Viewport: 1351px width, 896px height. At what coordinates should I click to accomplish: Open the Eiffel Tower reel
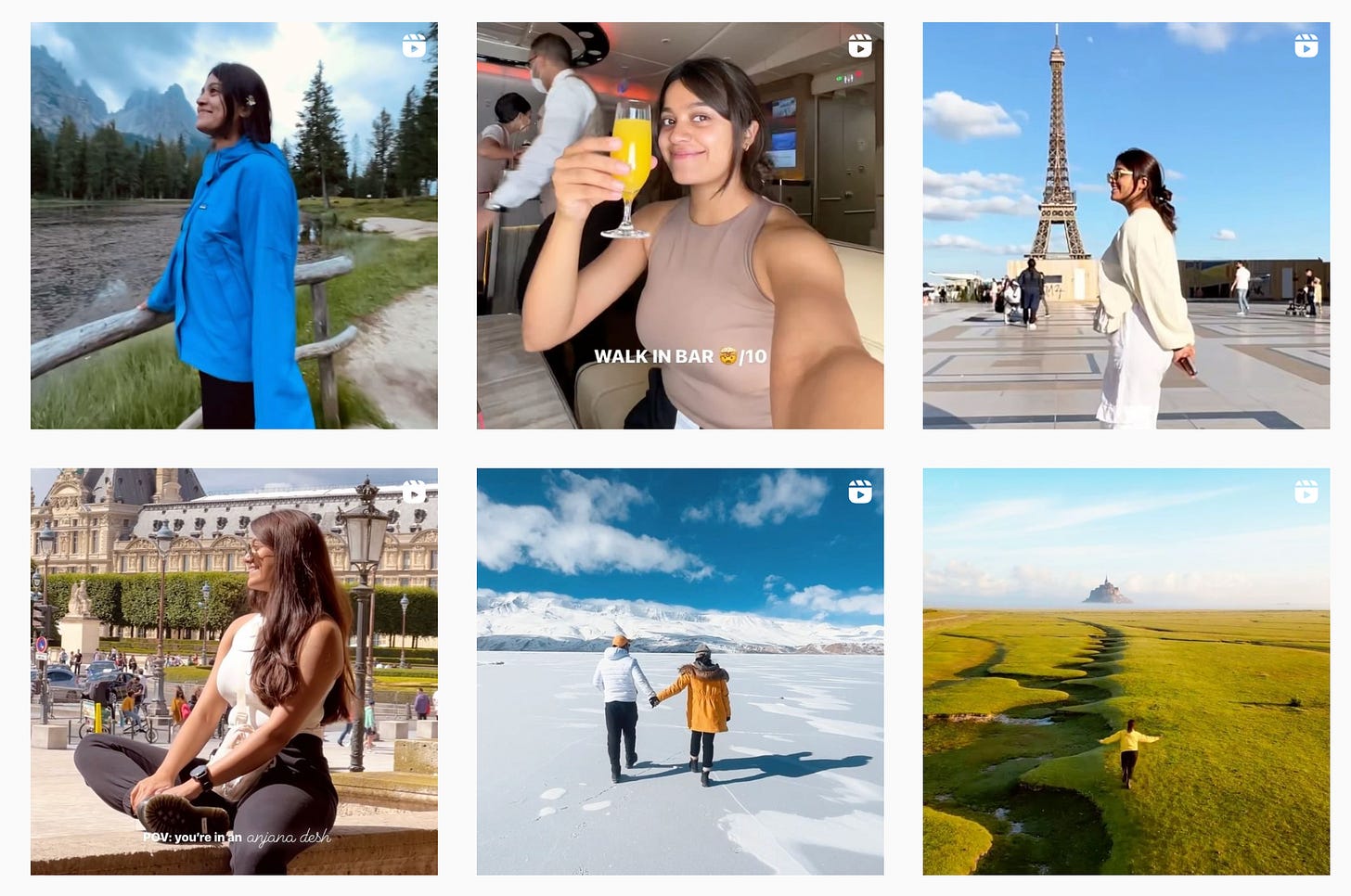click(1126, 225)
